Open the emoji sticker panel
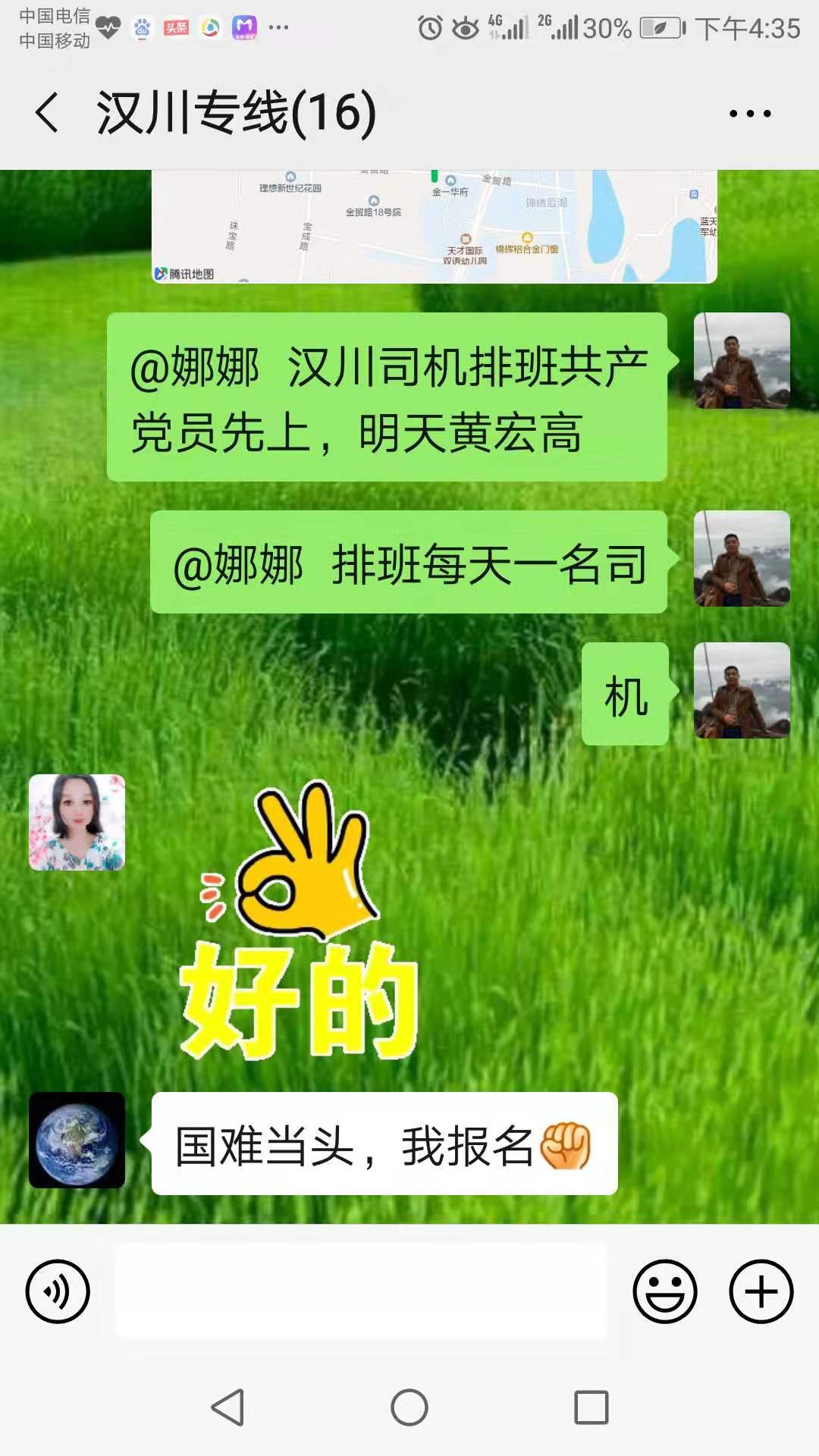The image size is (819, 1456). point(665,1291)
